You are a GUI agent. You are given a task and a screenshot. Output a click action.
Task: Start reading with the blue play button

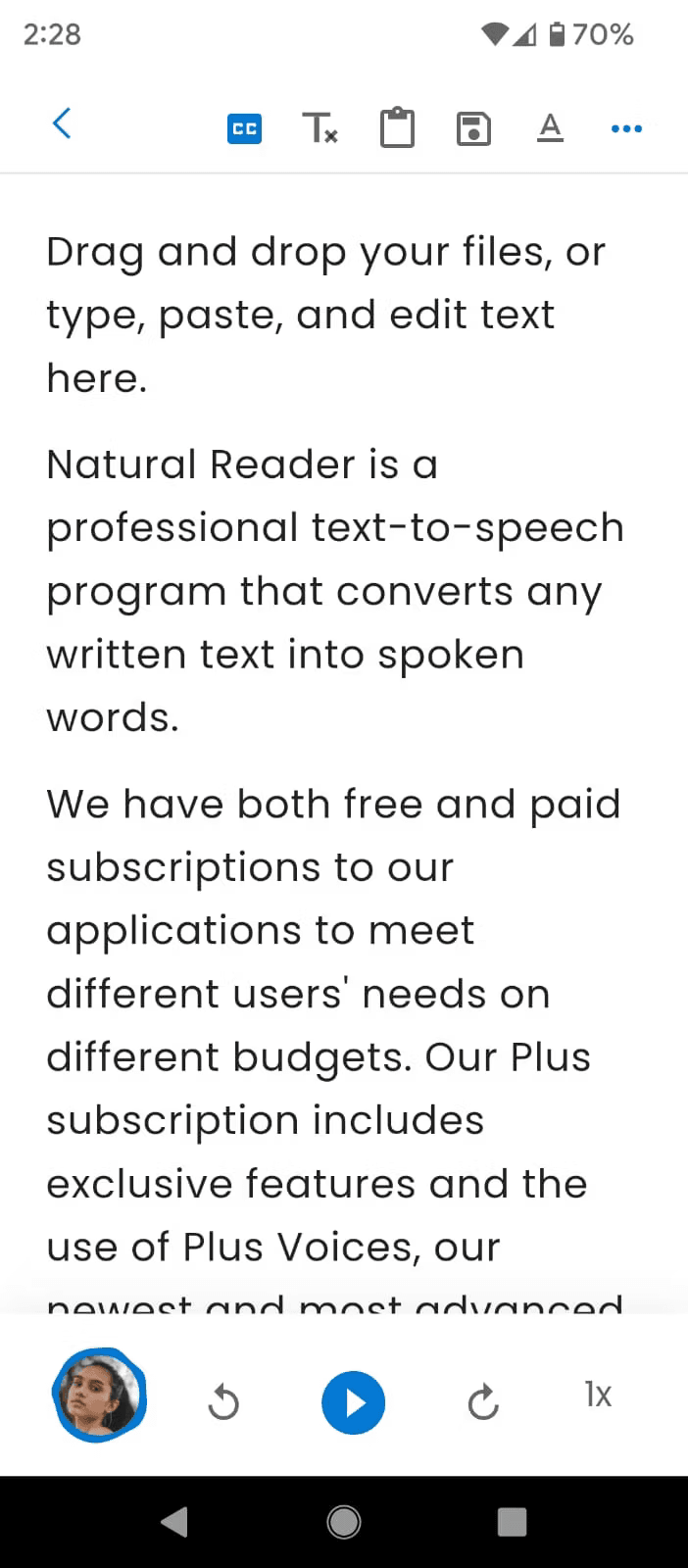tap(353, 1402)
